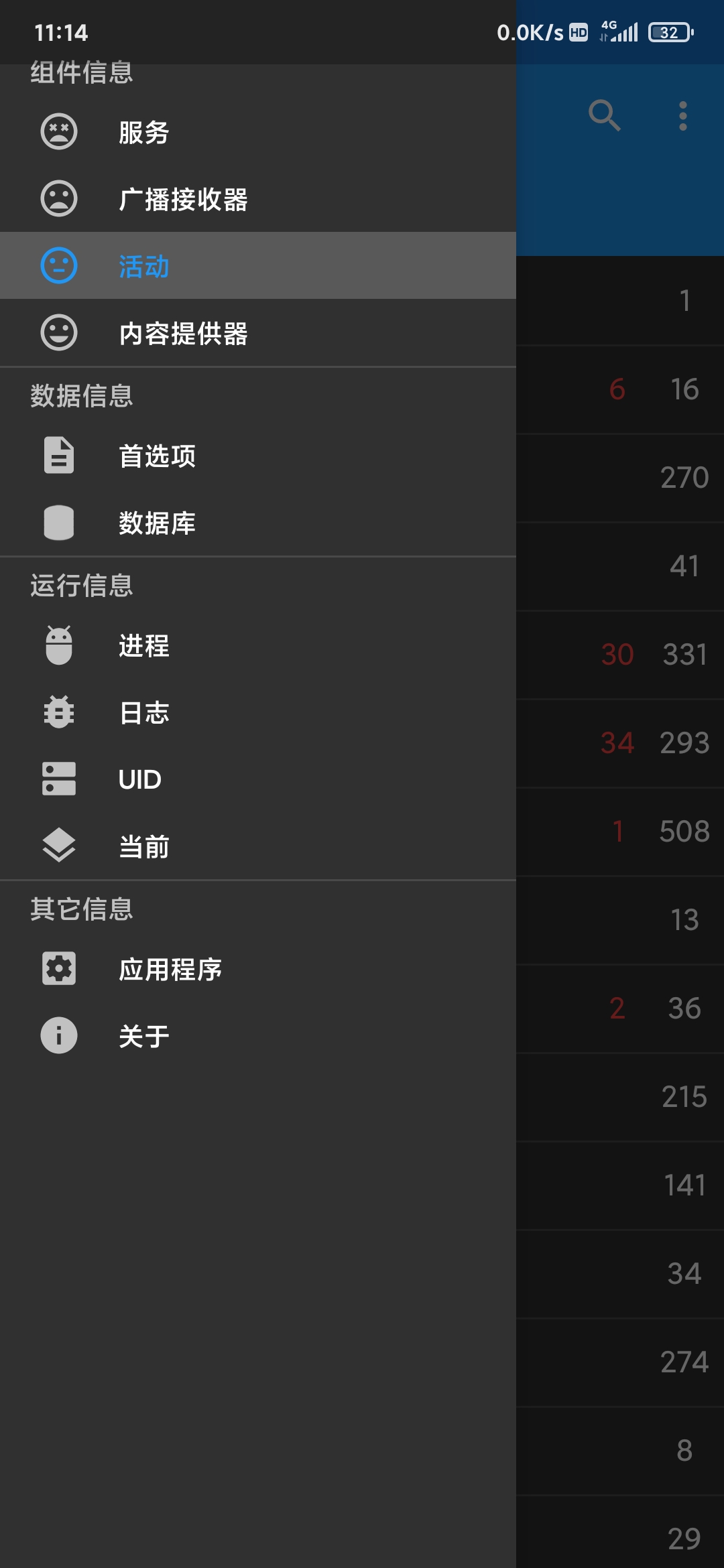Screen dimensions: 724x1568
Task: Select 当前 in the drawer
Action: pos(258,846)
